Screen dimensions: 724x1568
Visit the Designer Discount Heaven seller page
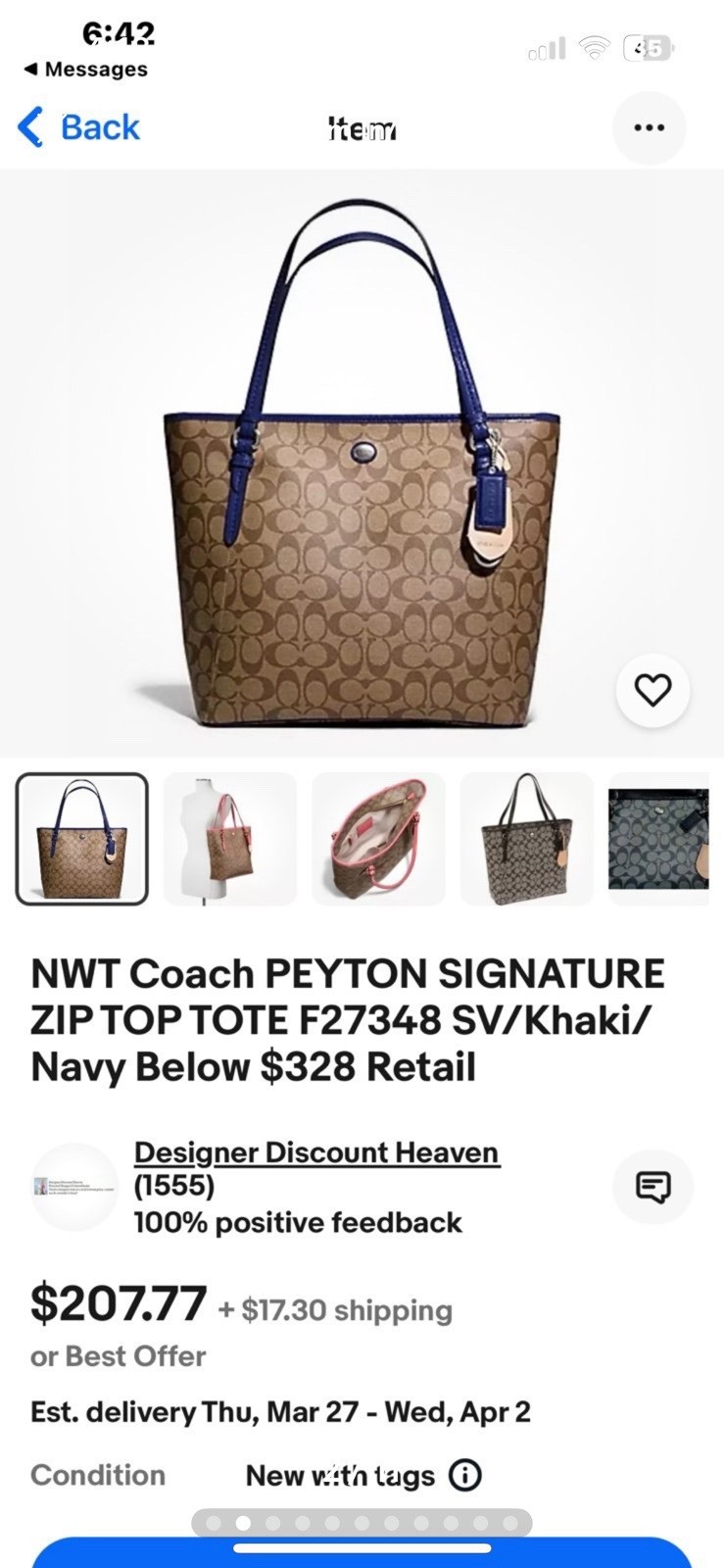point(316,1152)
